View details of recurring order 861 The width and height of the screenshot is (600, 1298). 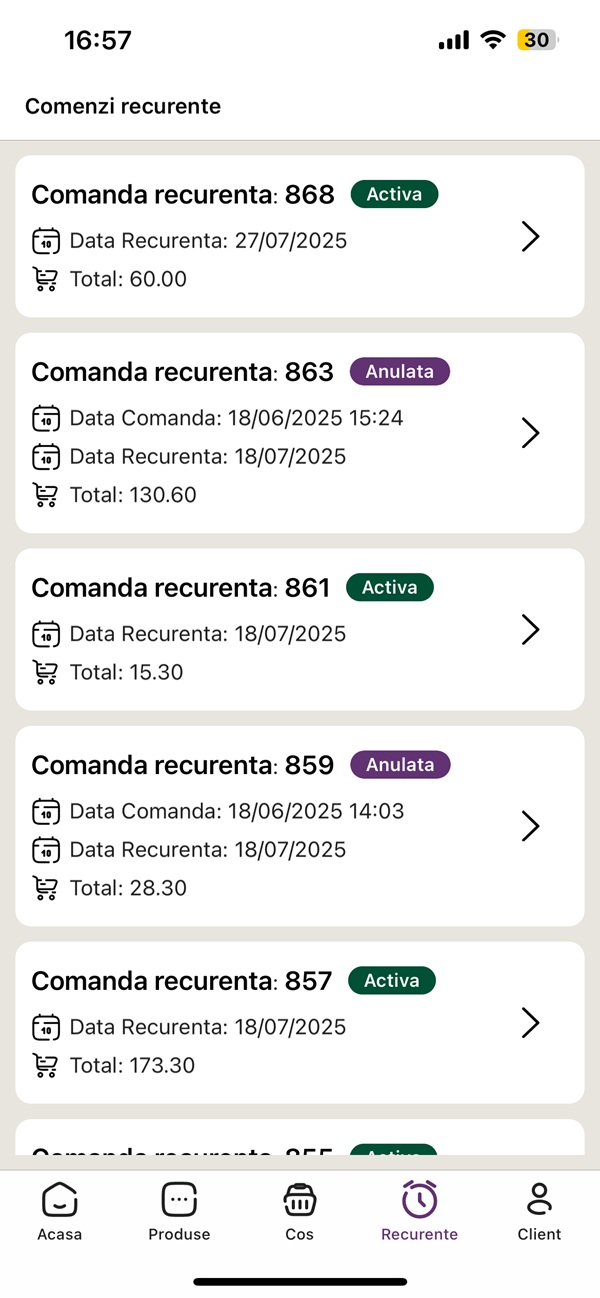[x=299, y=629]
